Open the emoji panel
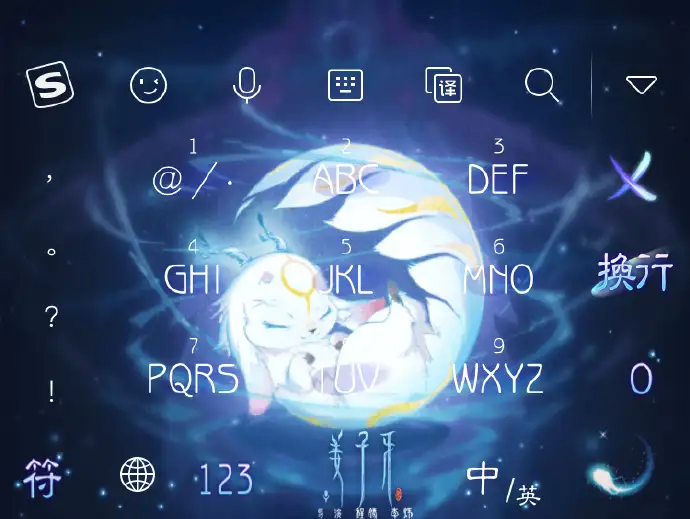The image size is (690, 519). [149, 86]
